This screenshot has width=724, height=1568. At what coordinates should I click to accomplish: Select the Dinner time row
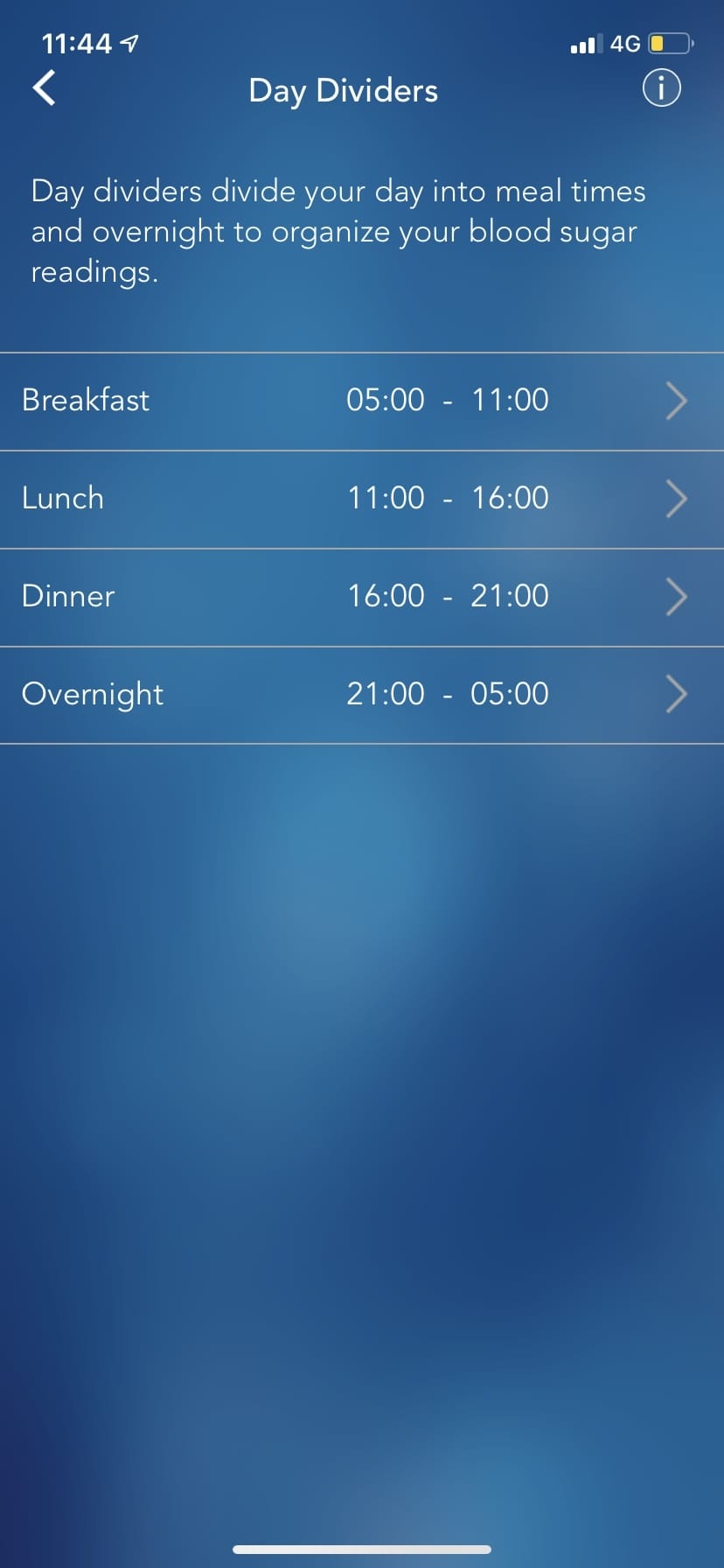click(362, 597)
